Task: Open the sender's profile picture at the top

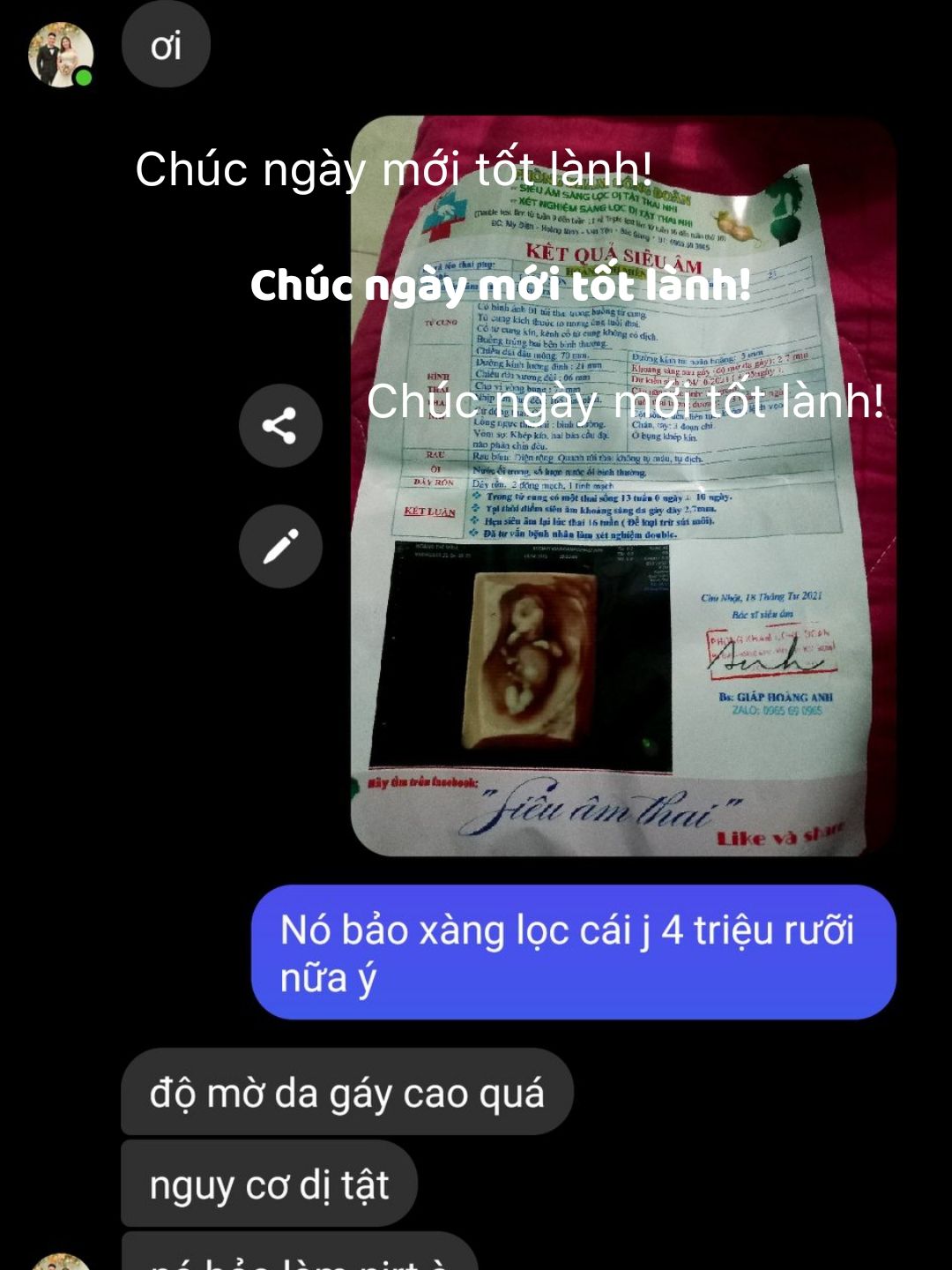Action: tap(60, 55)
